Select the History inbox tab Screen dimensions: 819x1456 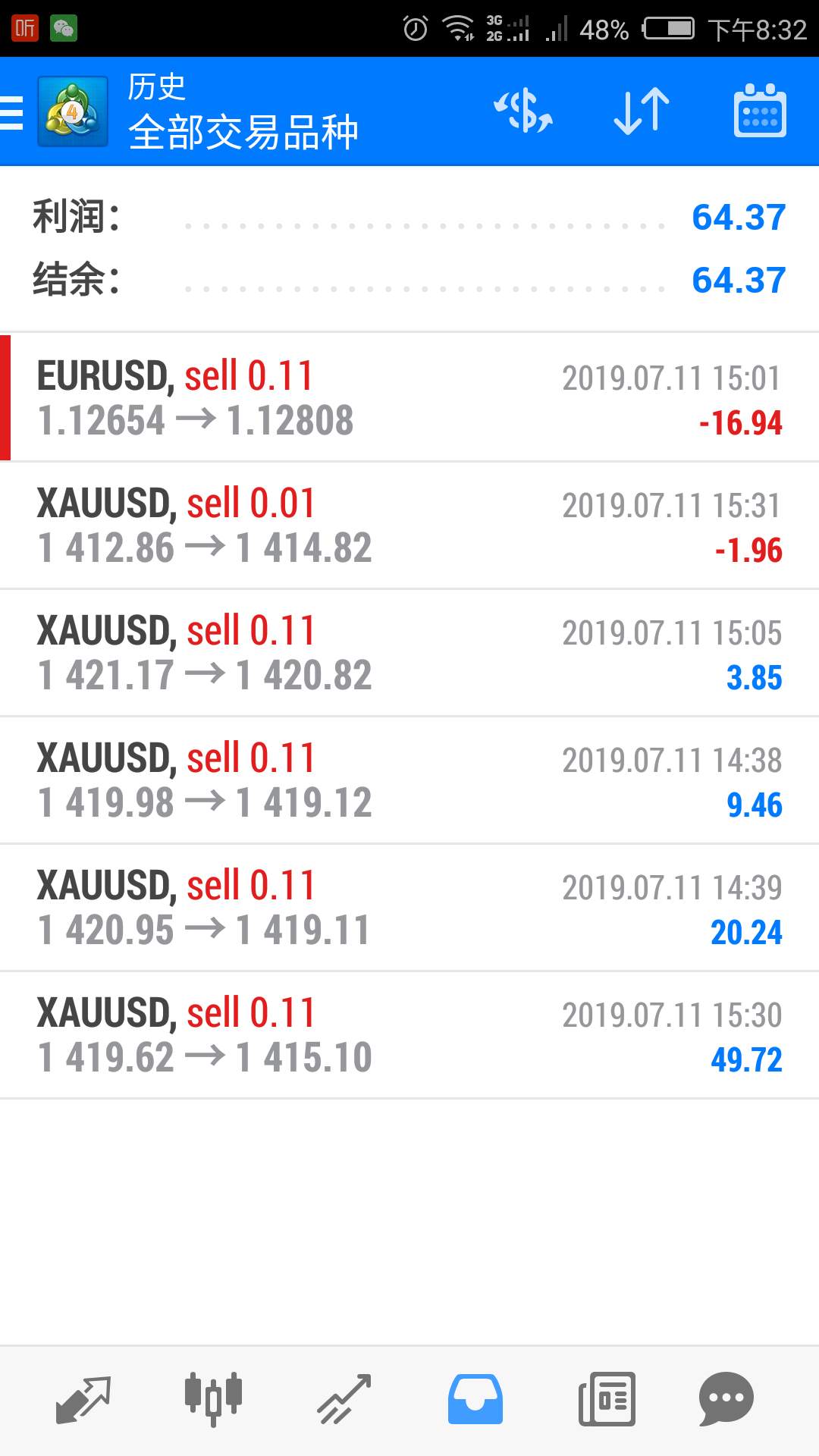click(475, 1399)
